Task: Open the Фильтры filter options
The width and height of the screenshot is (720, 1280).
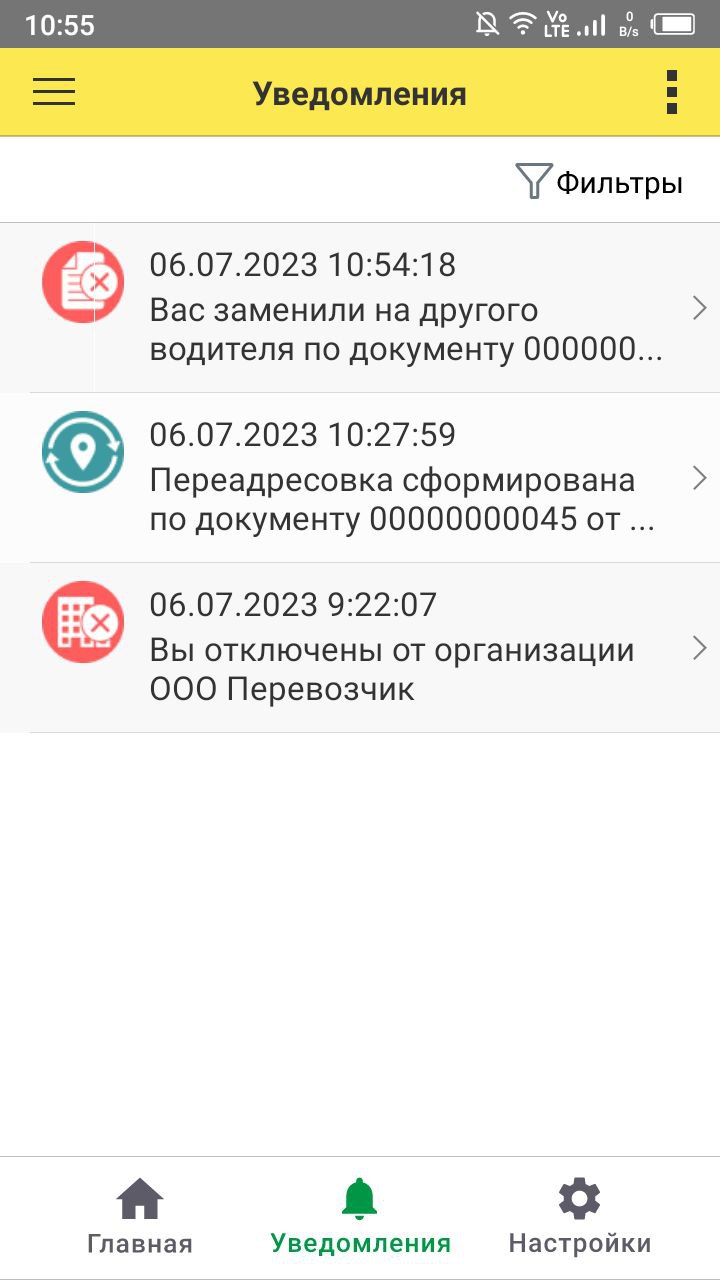Action: [x=600, y=183]
